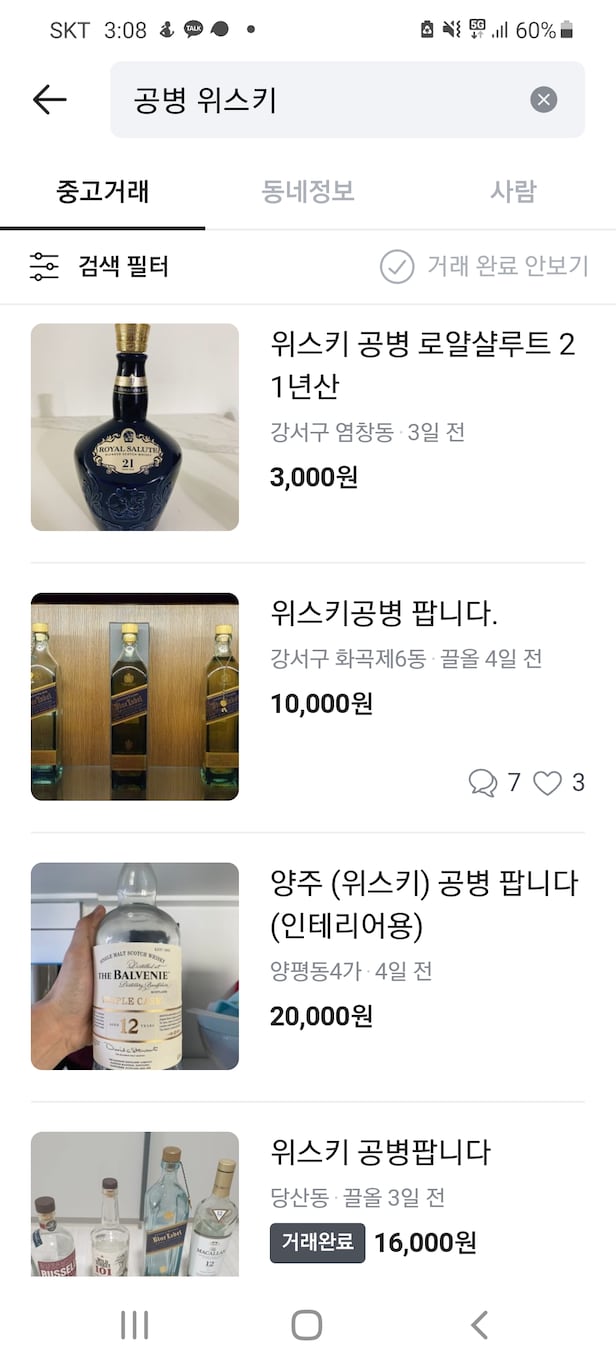Toggle the 거래 완료 안보기 checkbox
The width and height of the screenshot is (616, 1369).
click(x=397, y=267)
